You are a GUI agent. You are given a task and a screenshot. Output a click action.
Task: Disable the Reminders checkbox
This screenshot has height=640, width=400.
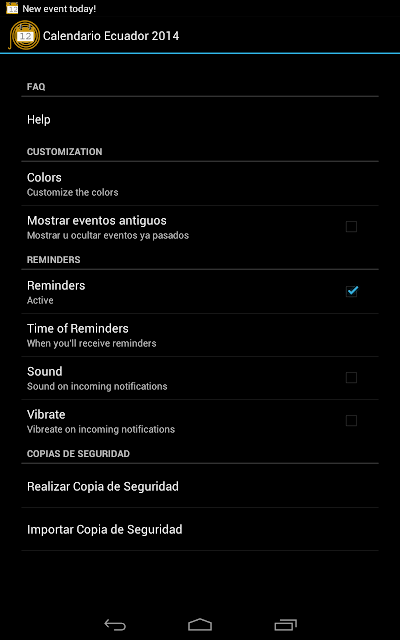click(351, 291)
